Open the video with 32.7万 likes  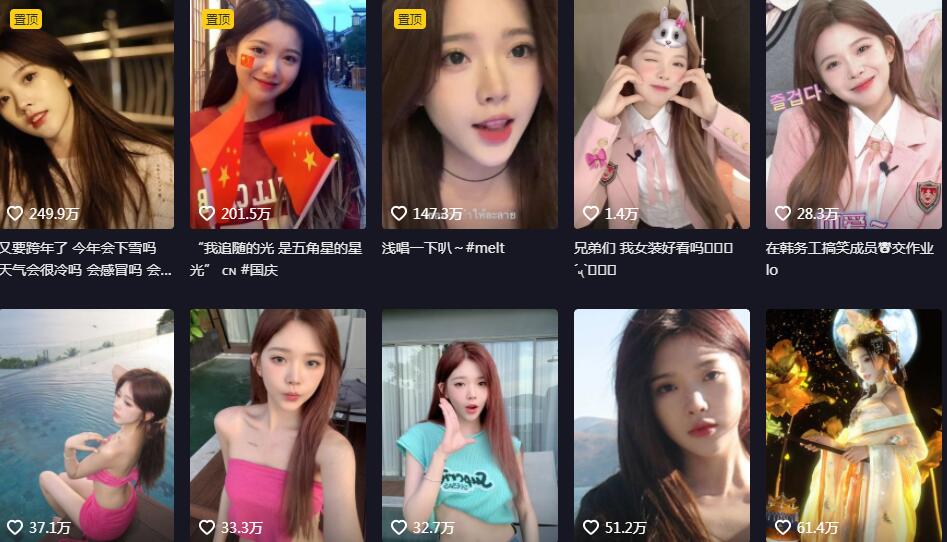[x=469, y=425]
